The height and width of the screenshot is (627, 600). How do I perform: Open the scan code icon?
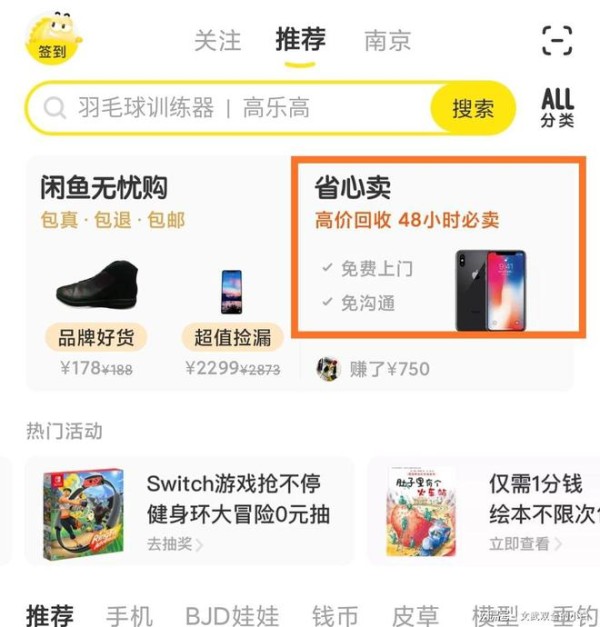pos(556,40)
